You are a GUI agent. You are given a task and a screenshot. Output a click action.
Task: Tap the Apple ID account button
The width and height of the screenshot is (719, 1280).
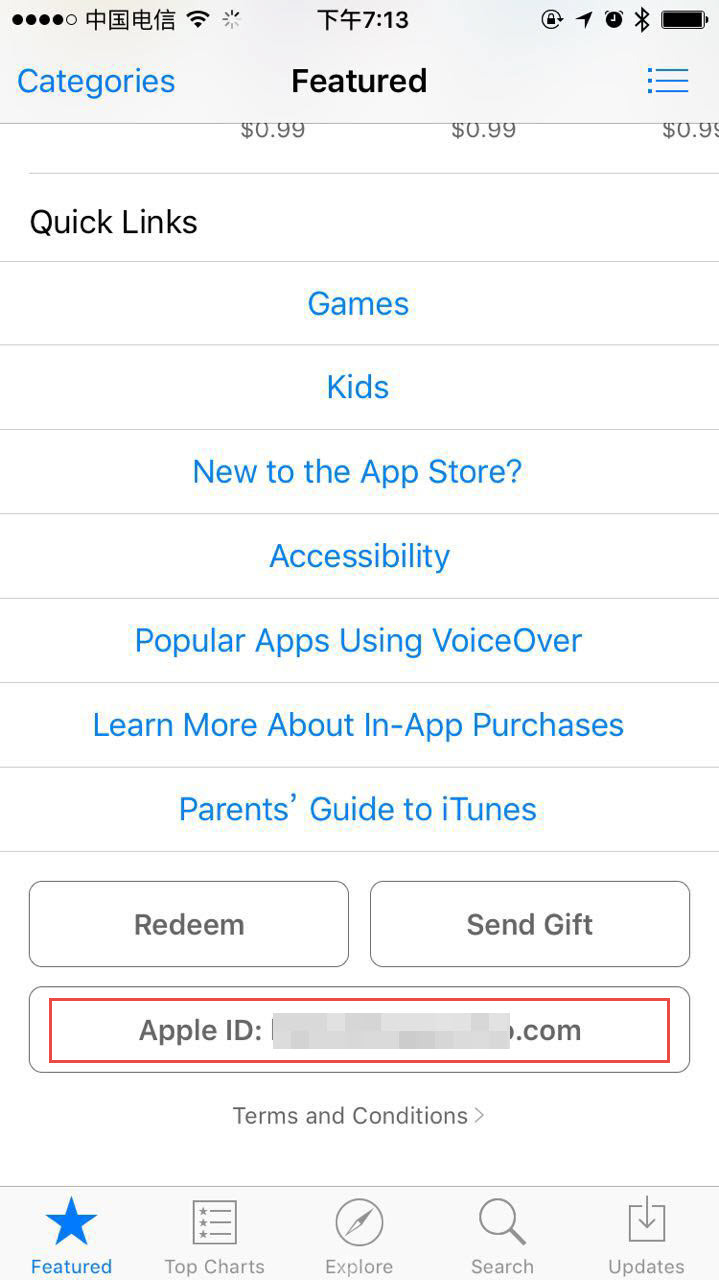click(x=359, y=1030)
